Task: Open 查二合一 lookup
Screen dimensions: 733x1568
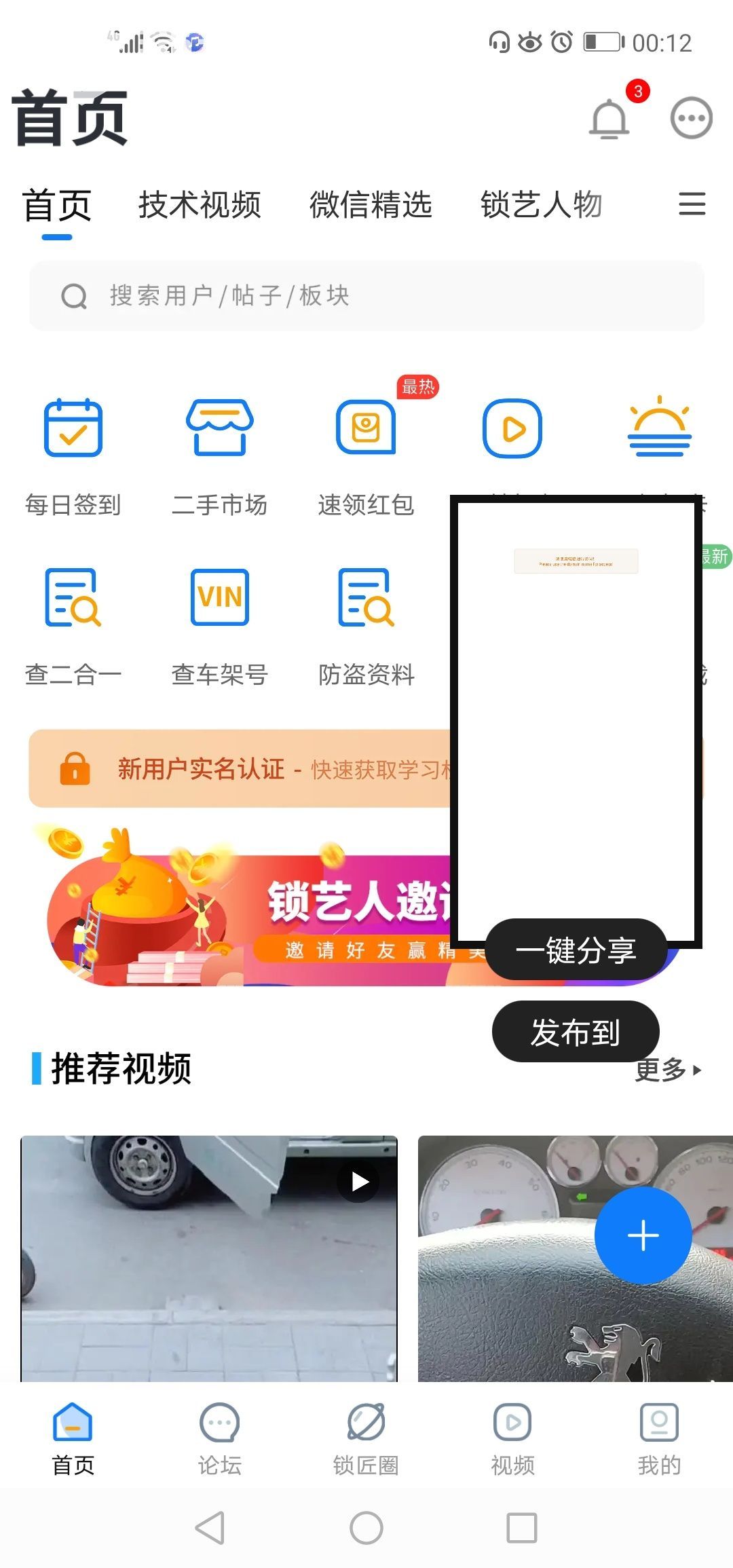Action: pyautogui.click(x=73, y=621)
